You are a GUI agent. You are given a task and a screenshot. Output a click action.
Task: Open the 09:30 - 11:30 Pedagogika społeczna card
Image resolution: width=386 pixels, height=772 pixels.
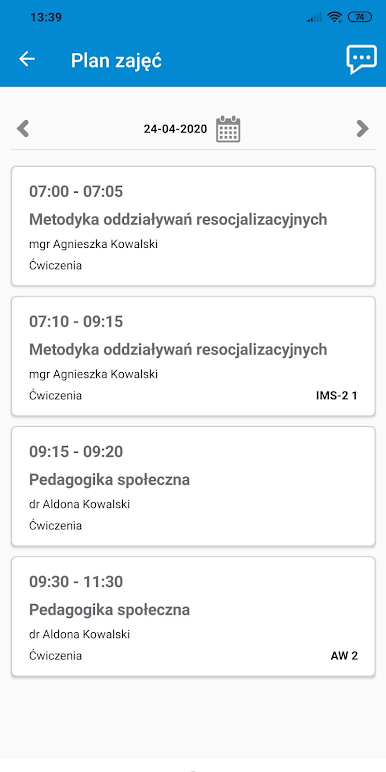click(x=193, y=616)
